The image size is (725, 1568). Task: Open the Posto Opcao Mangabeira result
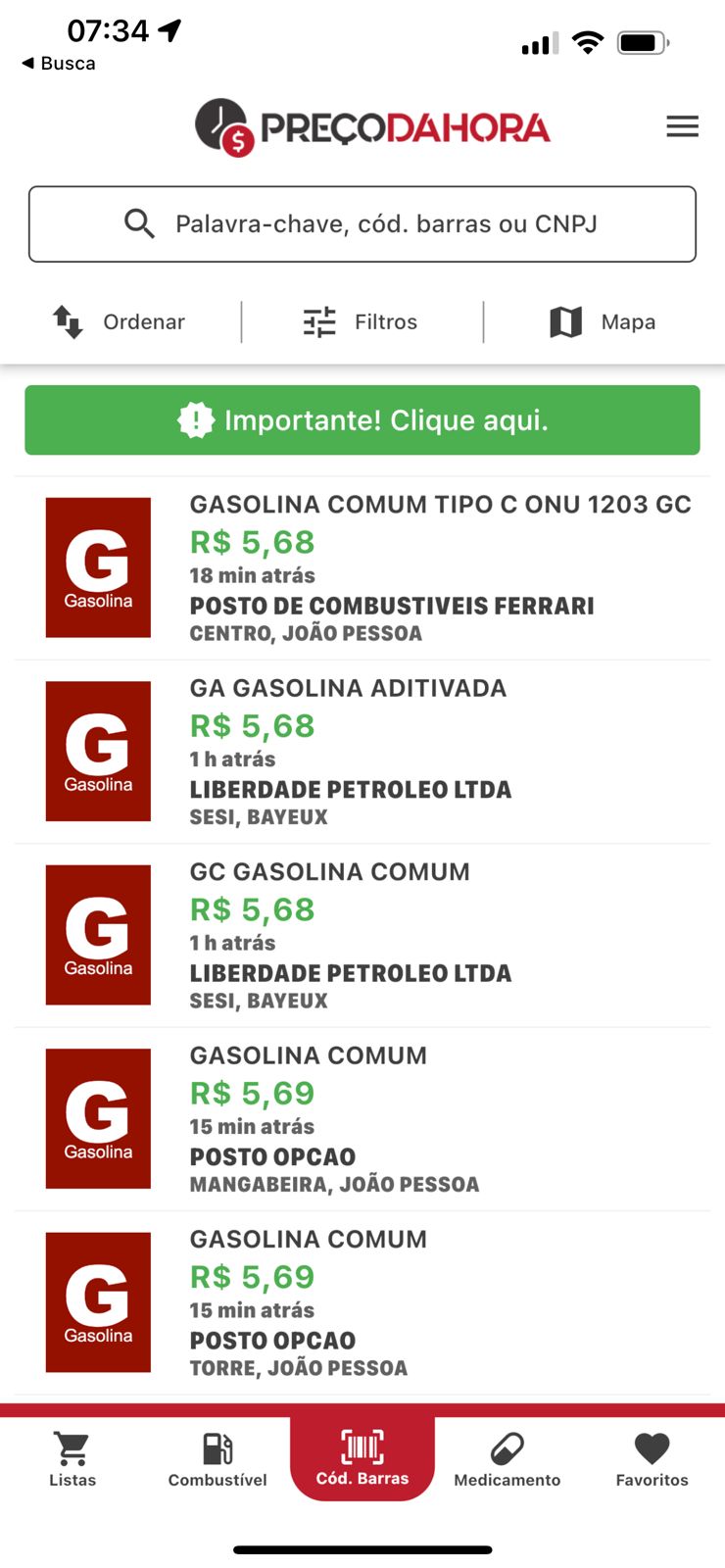click(362, 1119)
